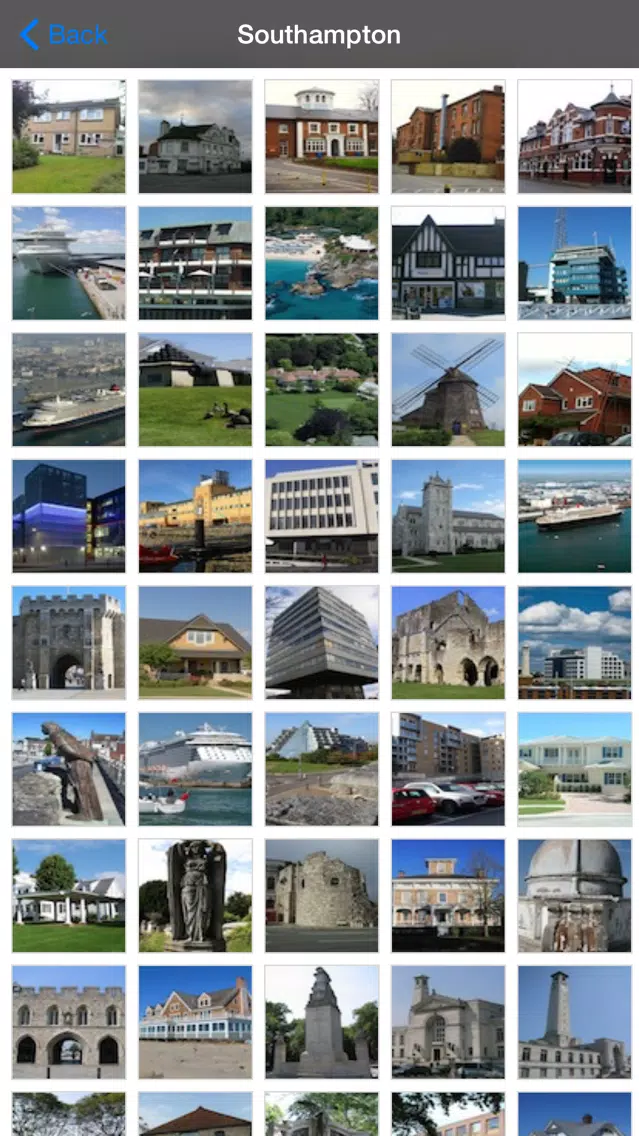View the ornate red-and-white Victorian building photo
Image resolution: width=639 pixels, height=1136 pixels.
click(575, 136)
